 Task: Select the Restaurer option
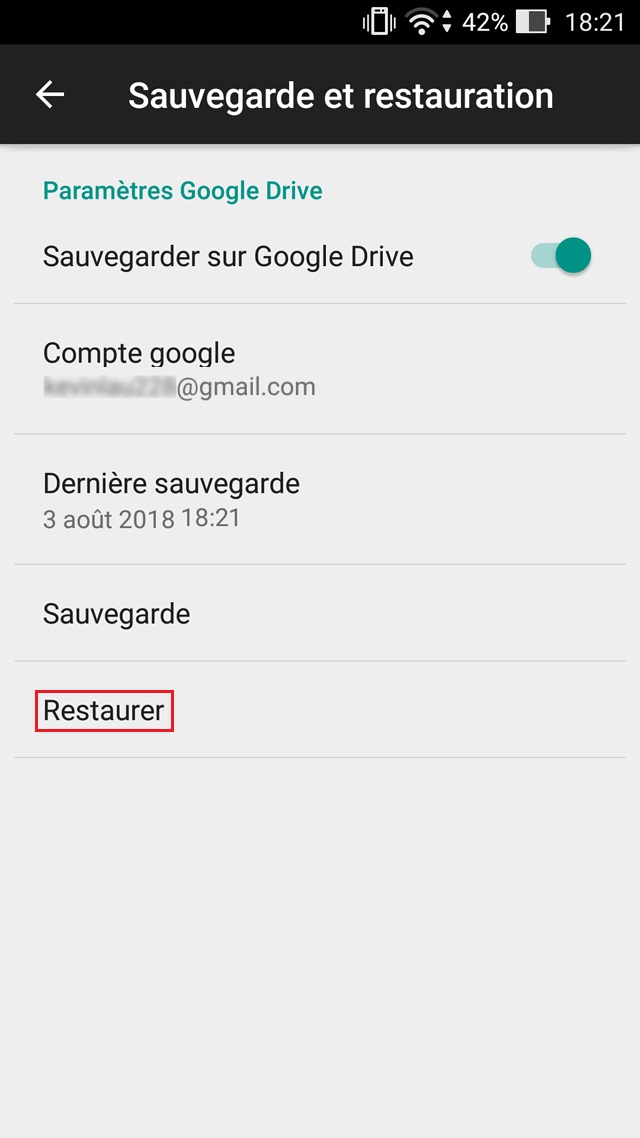click(x=104, y=711)
